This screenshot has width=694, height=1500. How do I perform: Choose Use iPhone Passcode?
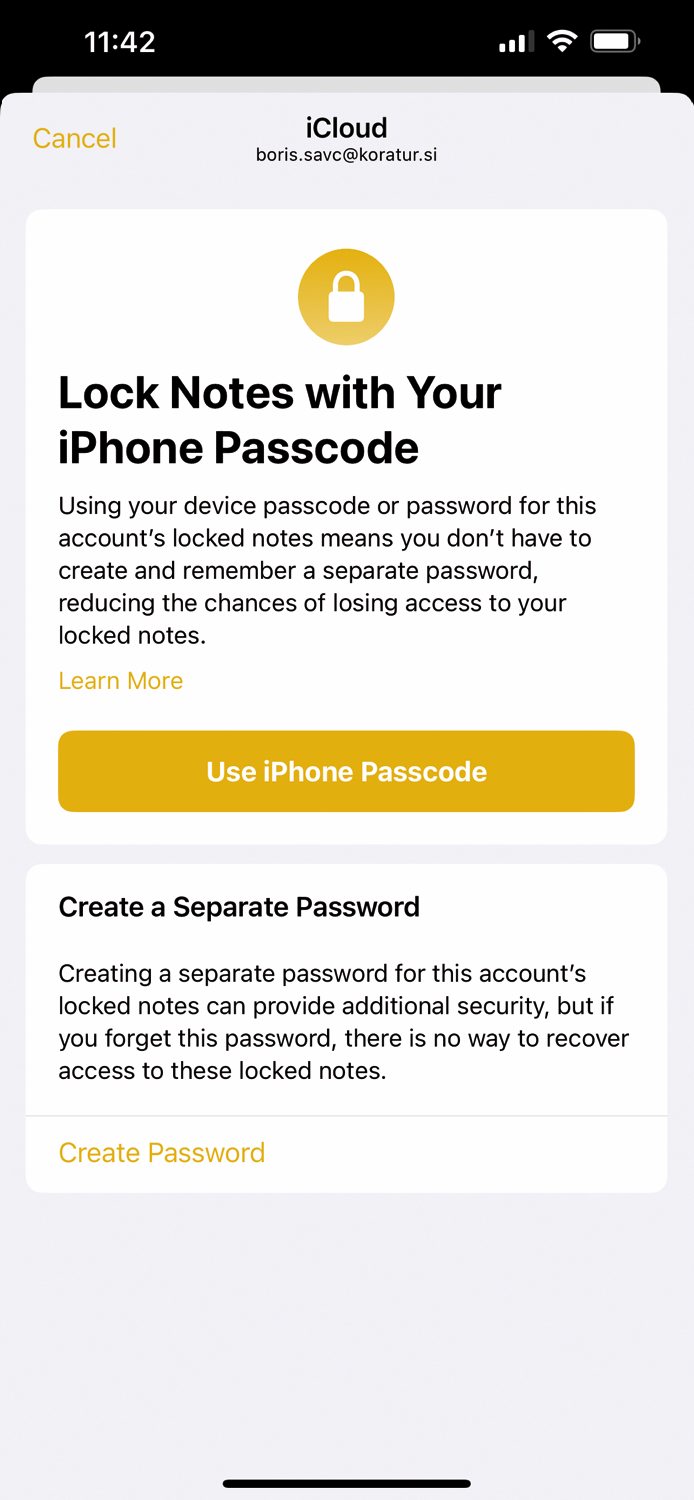click(x=346, y=771)
